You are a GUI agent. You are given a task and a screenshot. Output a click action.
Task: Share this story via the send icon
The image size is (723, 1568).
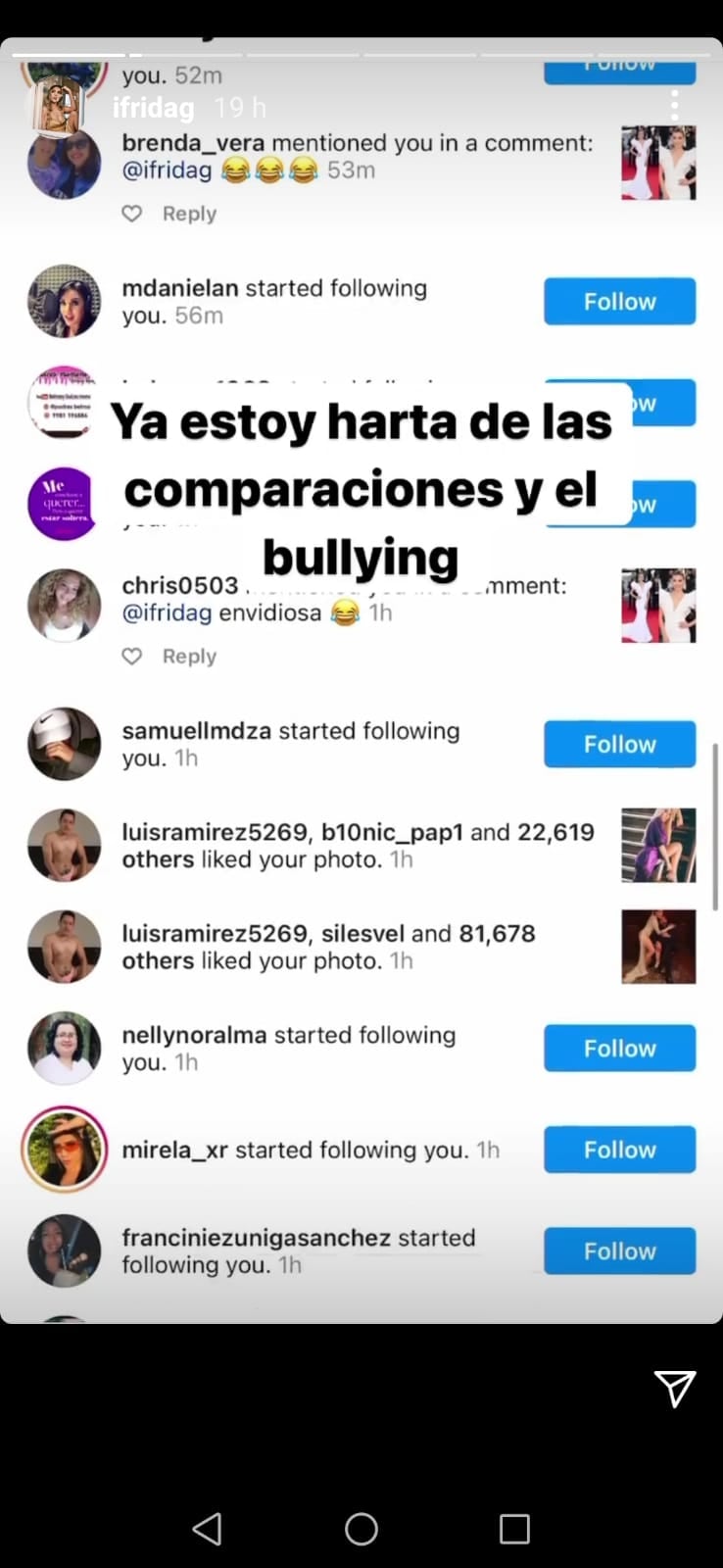[674, 1388]
